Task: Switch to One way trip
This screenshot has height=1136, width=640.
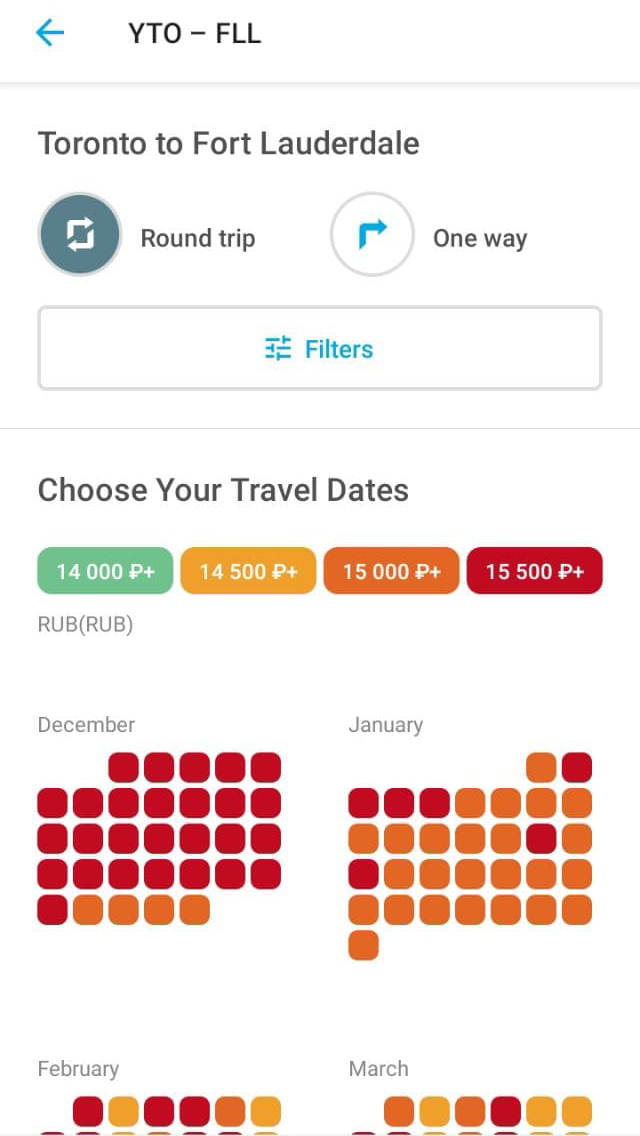Action: tap(372, 235)
